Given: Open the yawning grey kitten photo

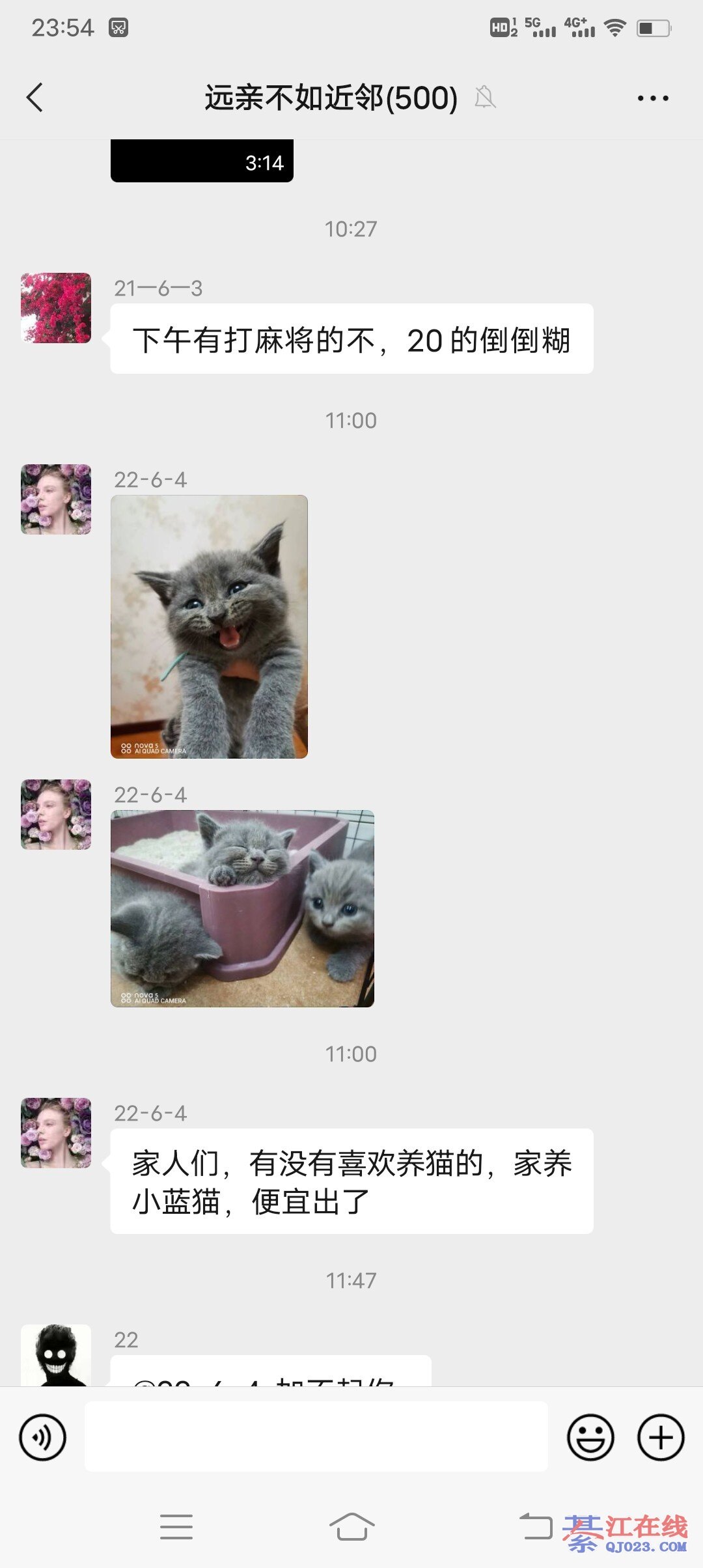Looking at the screenshot, I should [209, 626].
